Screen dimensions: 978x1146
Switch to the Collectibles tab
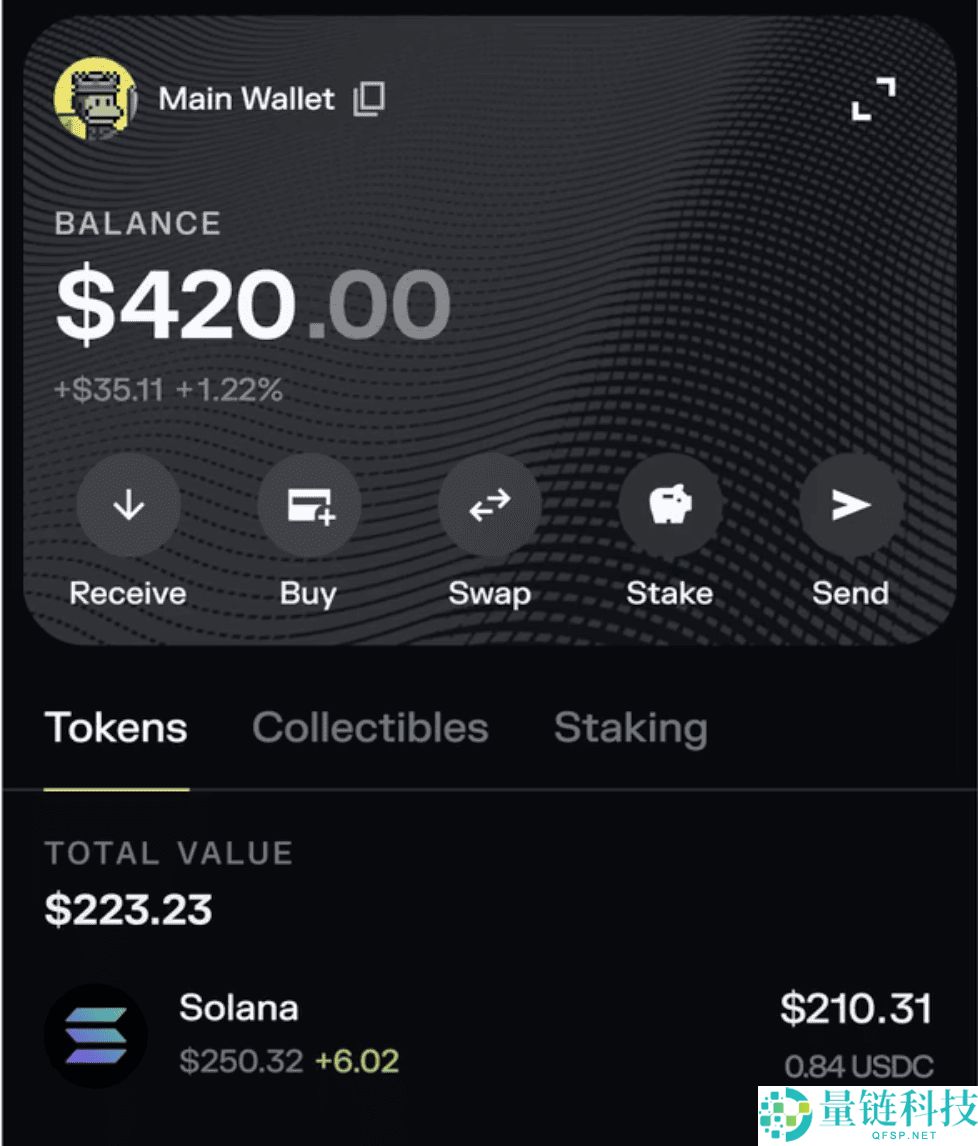(370, 728)
